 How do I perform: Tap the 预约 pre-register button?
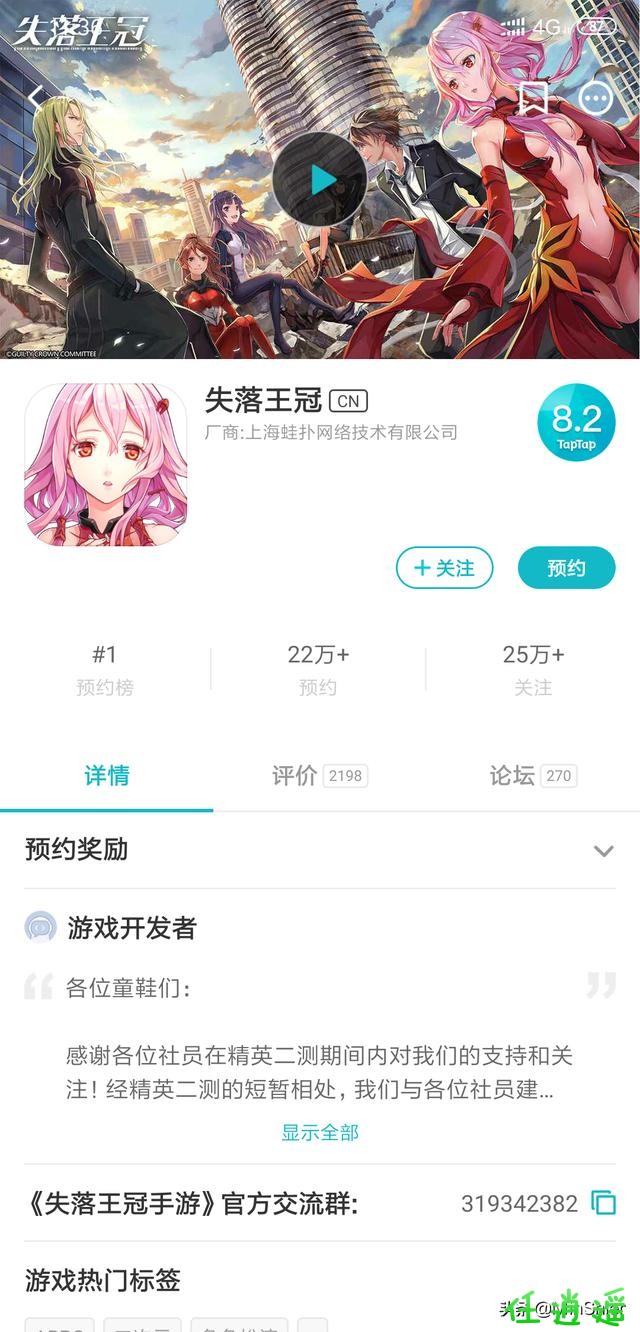[x=565, y=568]
